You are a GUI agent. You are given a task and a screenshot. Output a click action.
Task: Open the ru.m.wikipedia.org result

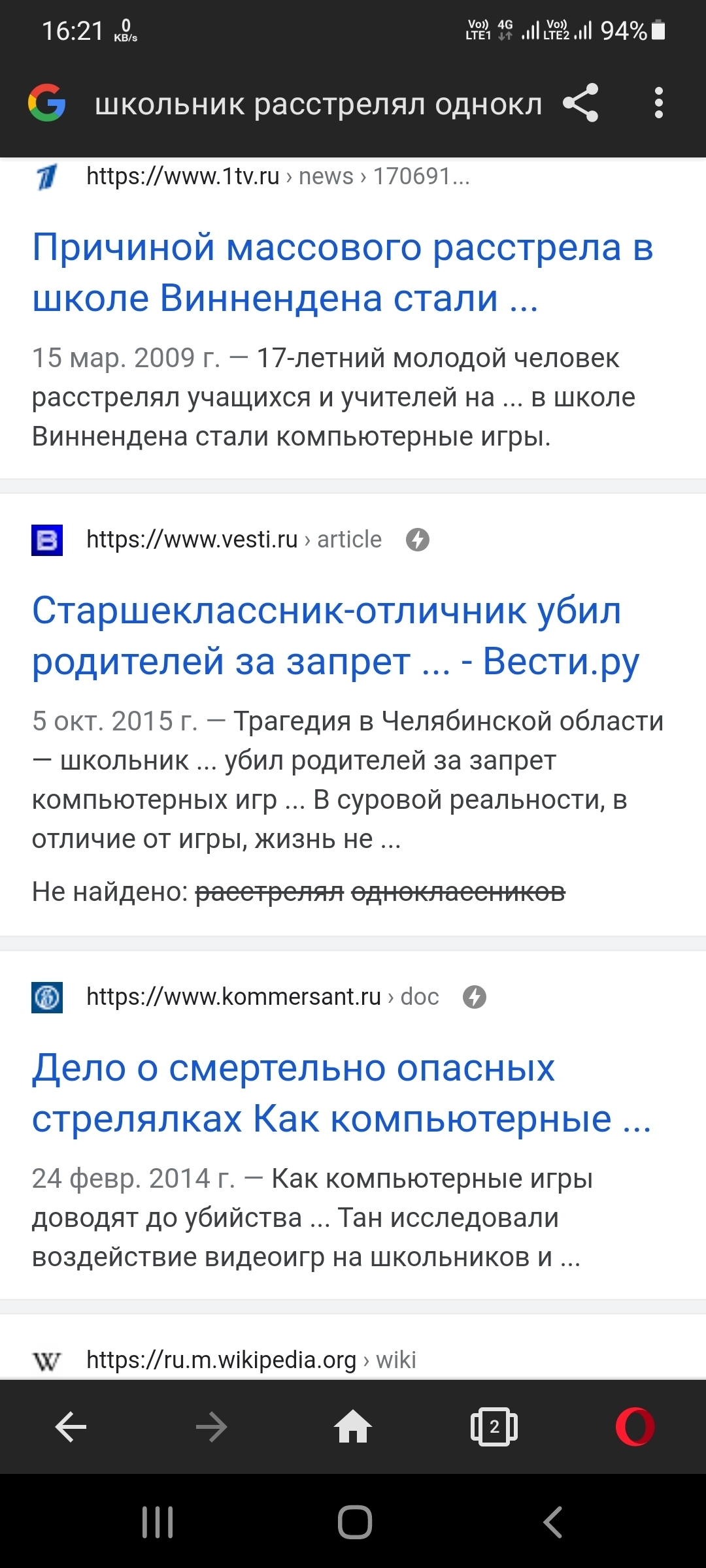(x=251, y=1360)
